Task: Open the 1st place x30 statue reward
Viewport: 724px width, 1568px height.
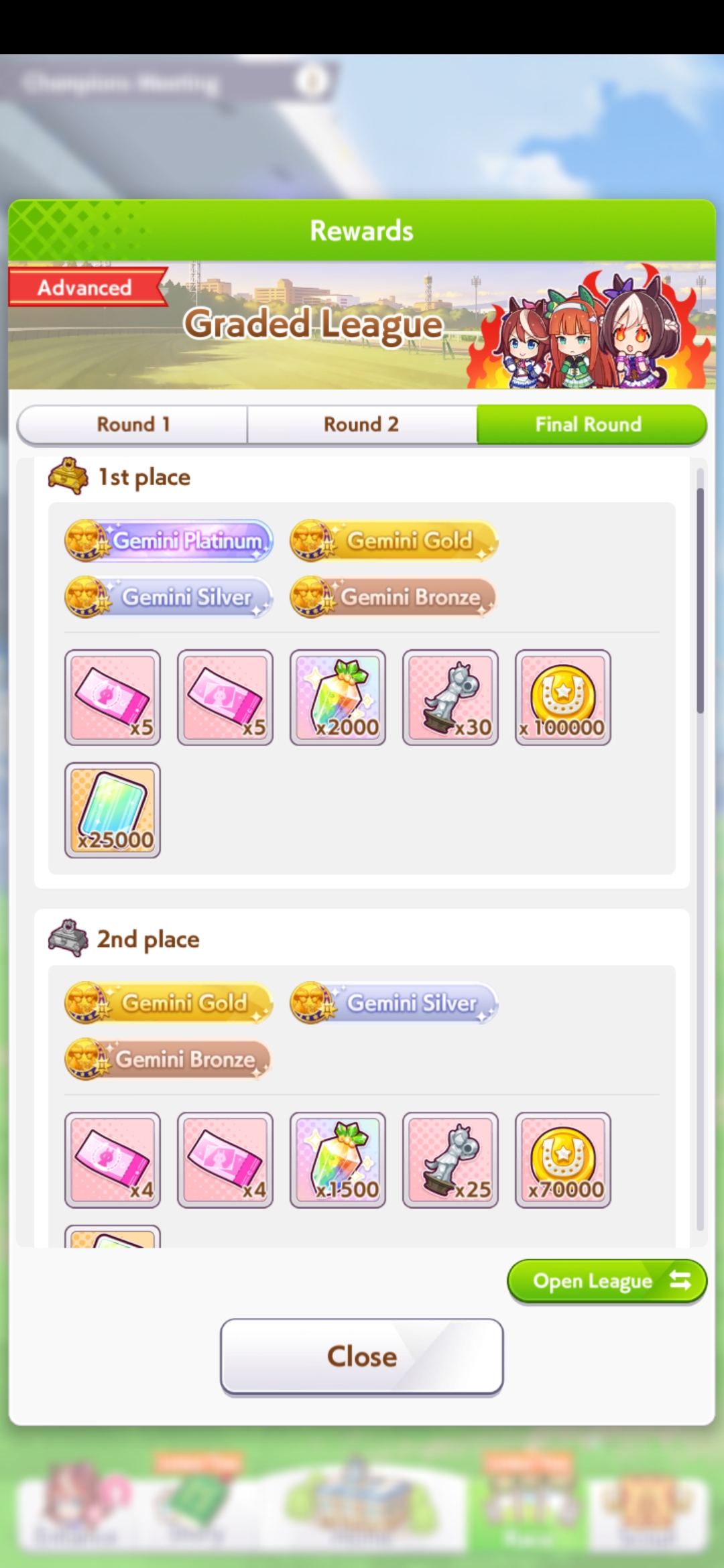Action: coord(450,697)
